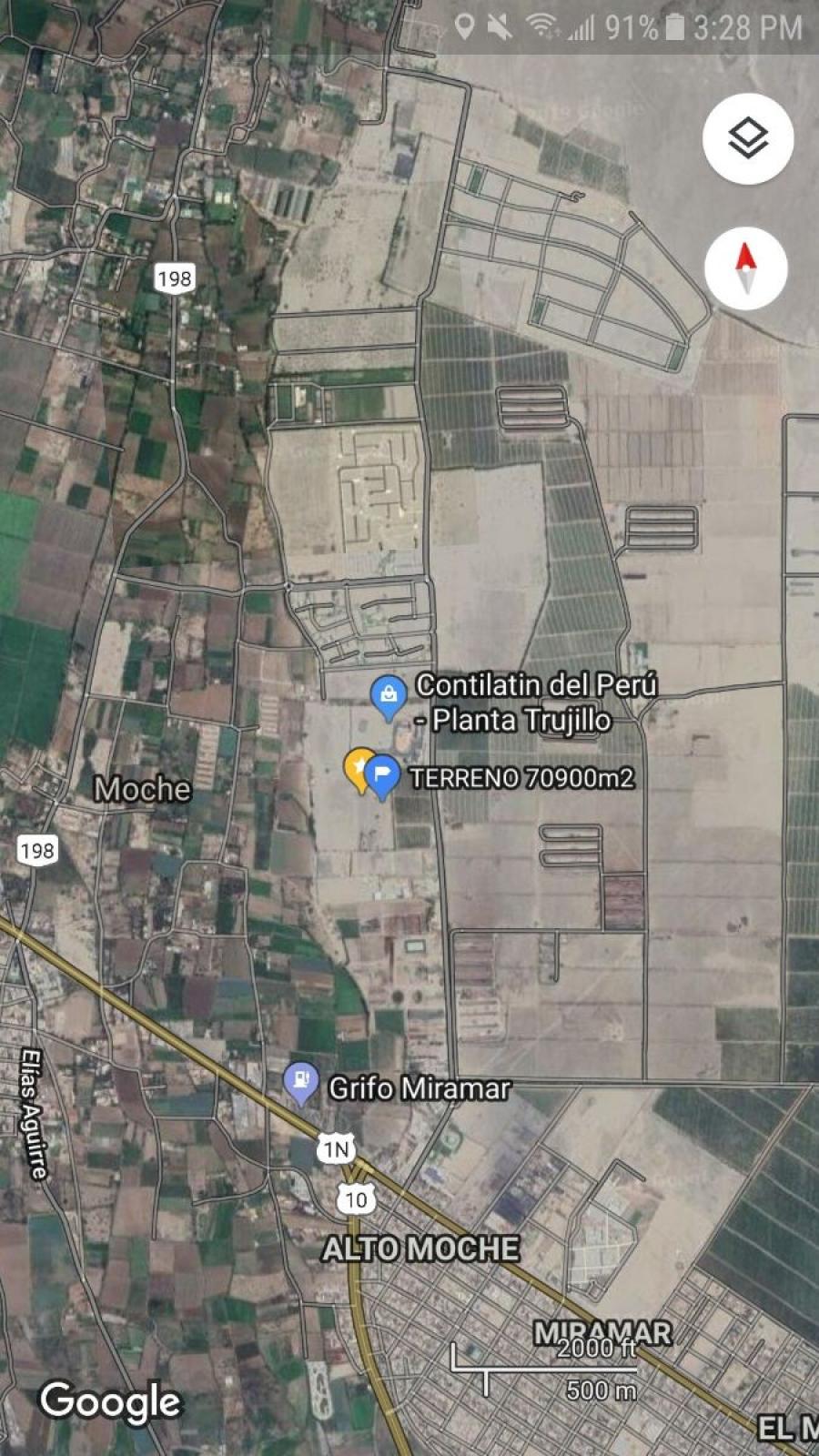
Task: Open the map layers button
Action: pos(748,139)
